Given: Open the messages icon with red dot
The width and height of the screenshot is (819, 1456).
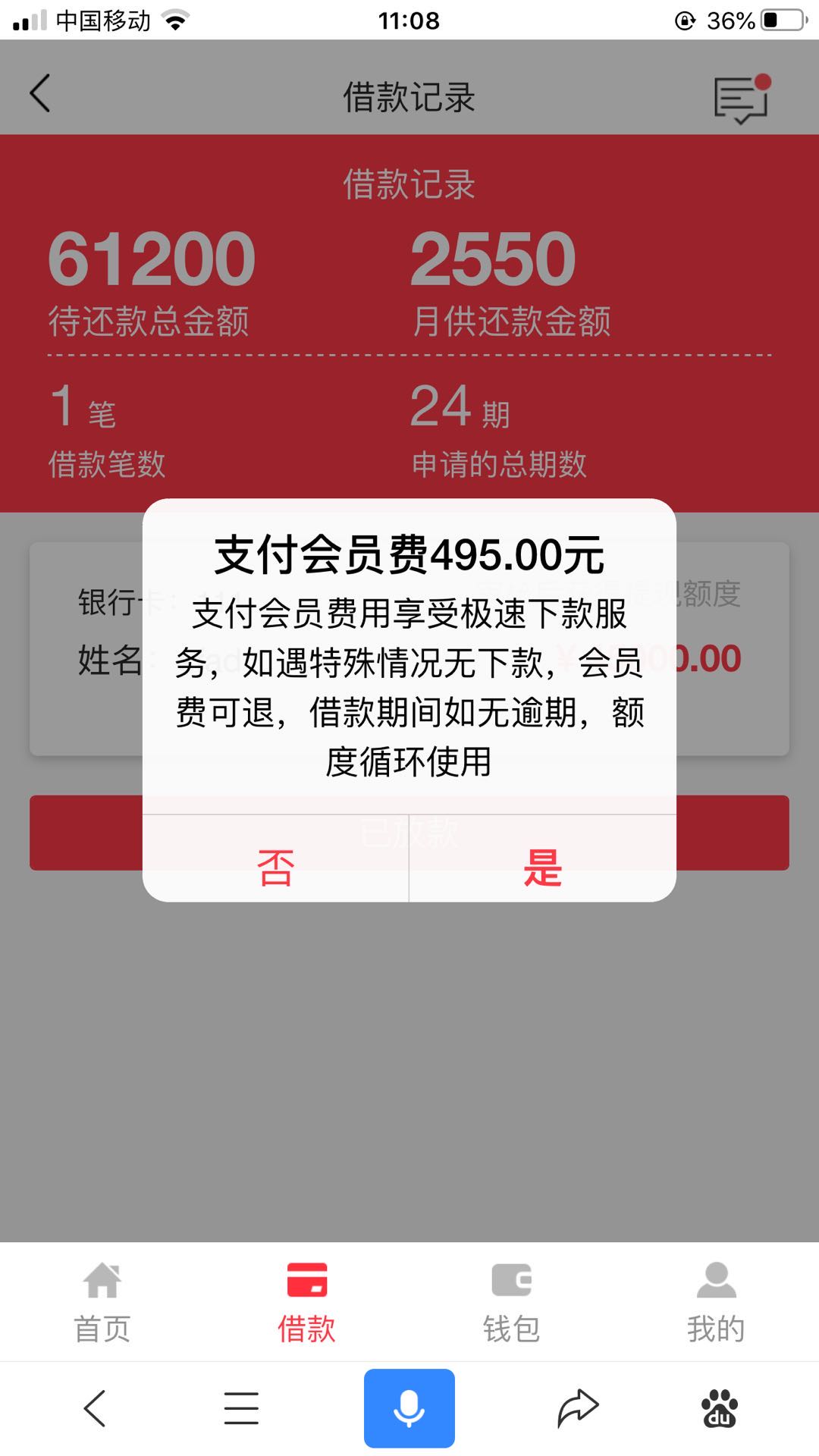Looking at the screenshot, I should (742, 99).
